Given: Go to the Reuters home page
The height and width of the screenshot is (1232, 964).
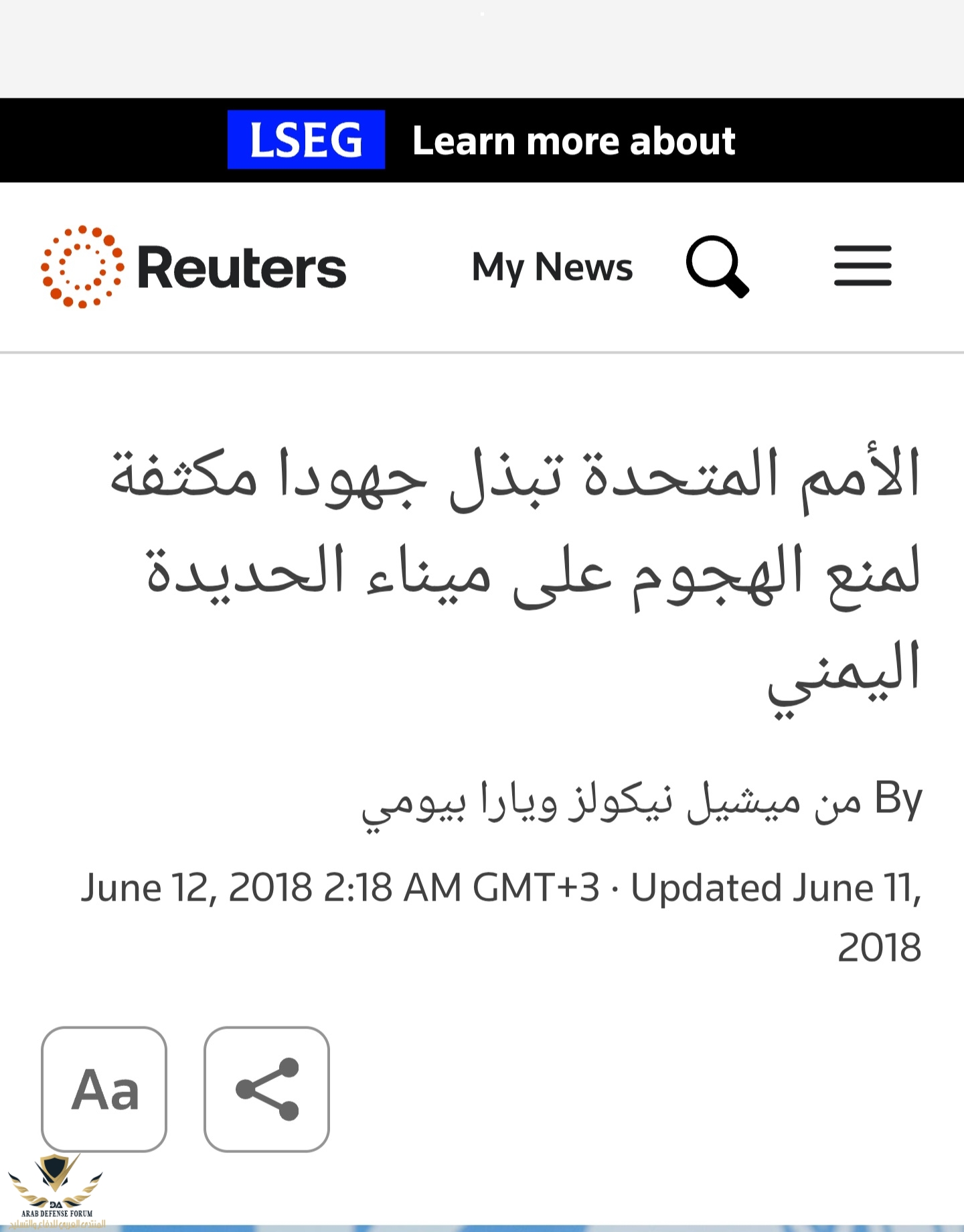Looking at the screenshot, I should click(x=194, y=267).
